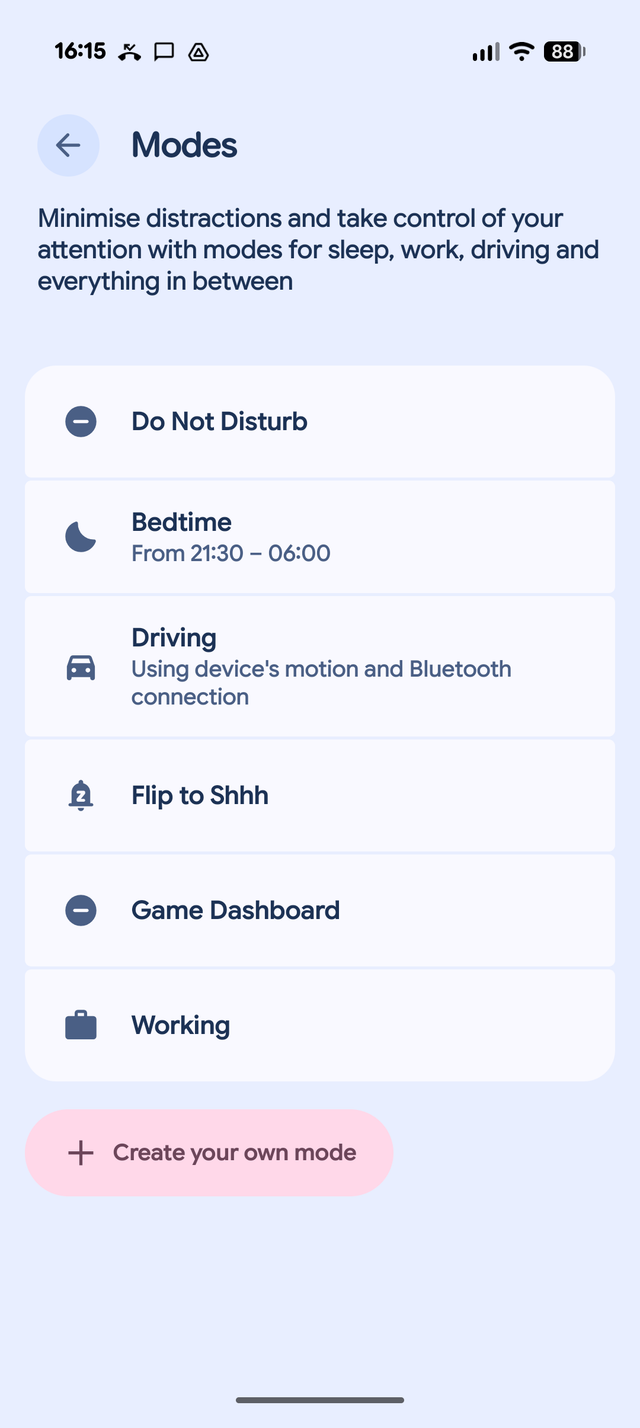Open Do Not Disturb mode settings
This screenshot has height=1428, width=640.
(x=319, y=422)
